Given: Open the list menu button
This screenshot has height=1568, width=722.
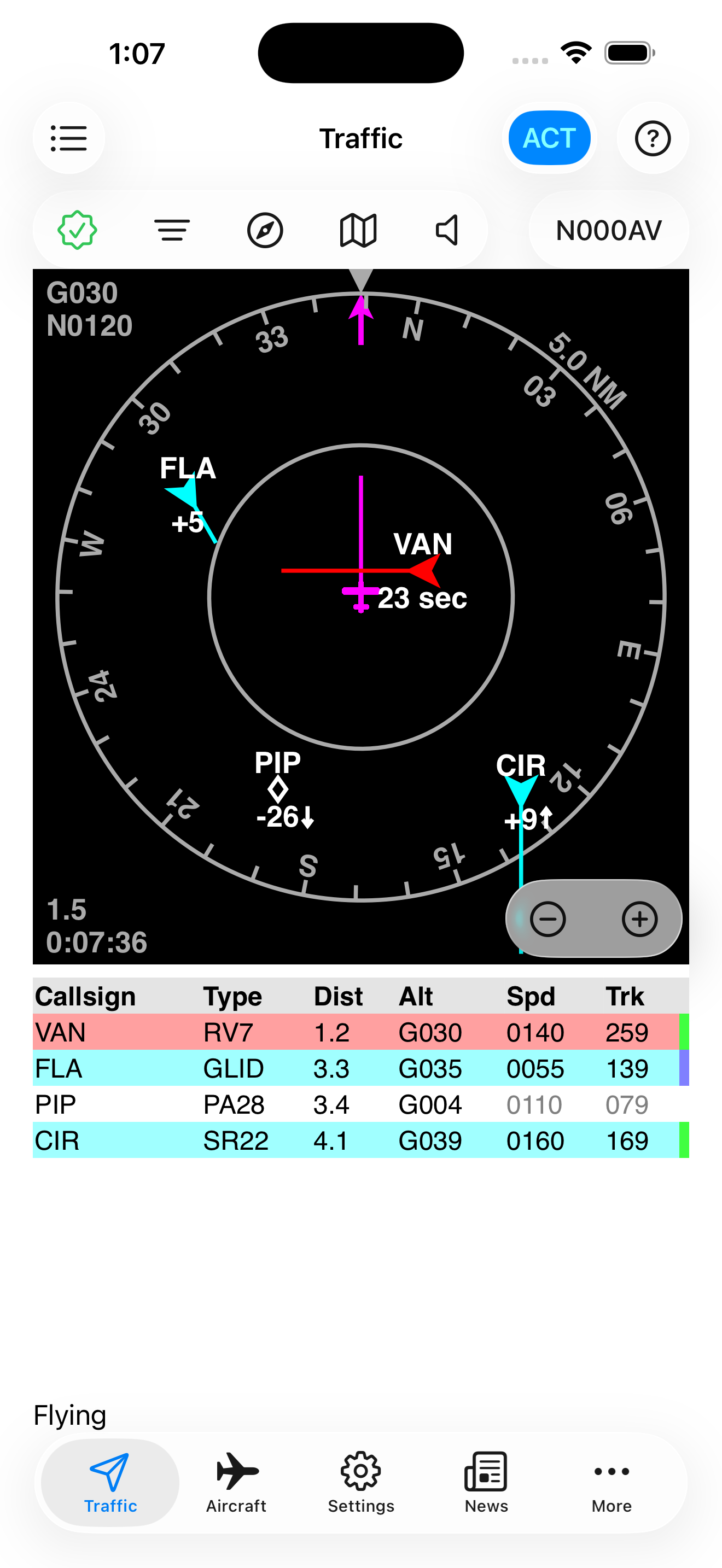Looking at the screenshot, I should click(68, 138).
